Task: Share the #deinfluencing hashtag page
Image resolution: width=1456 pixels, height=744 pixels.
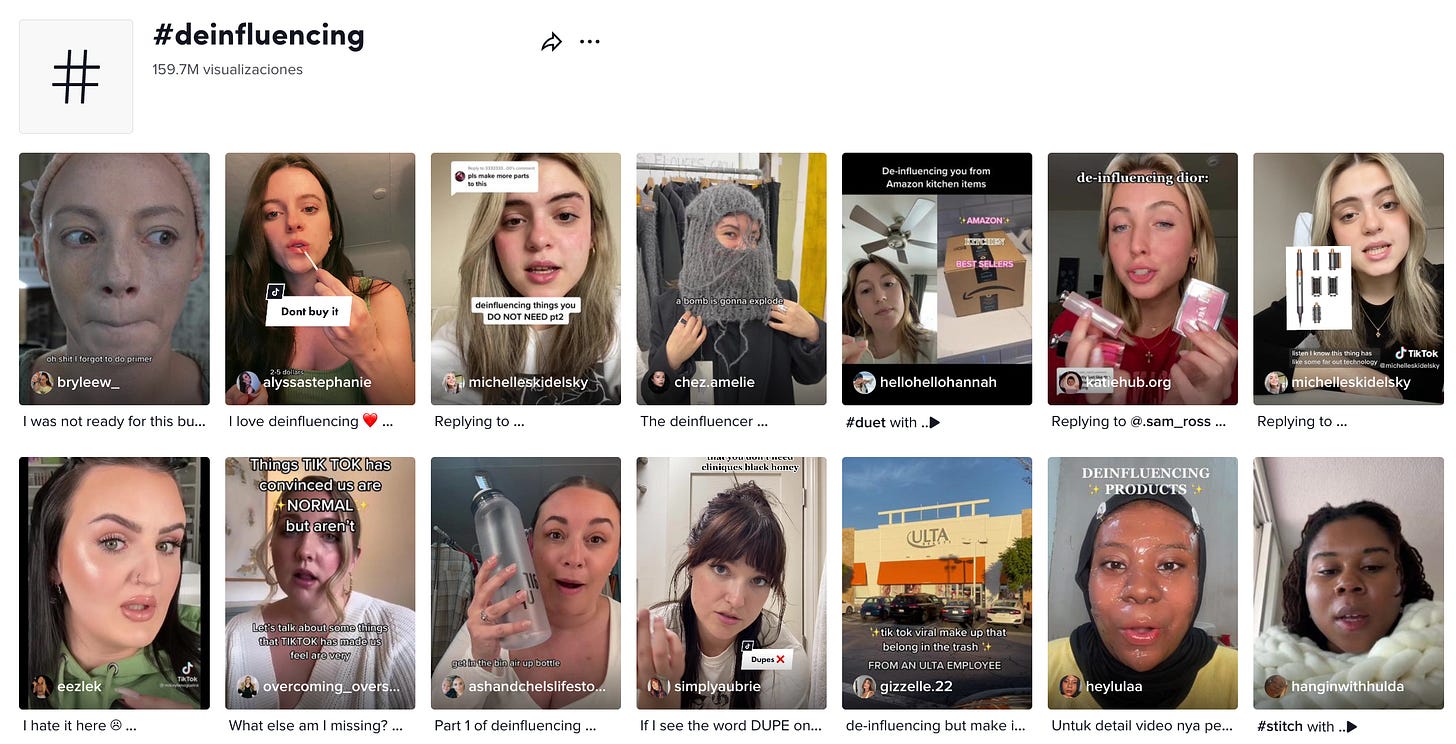Action: [x=551, y=42]
